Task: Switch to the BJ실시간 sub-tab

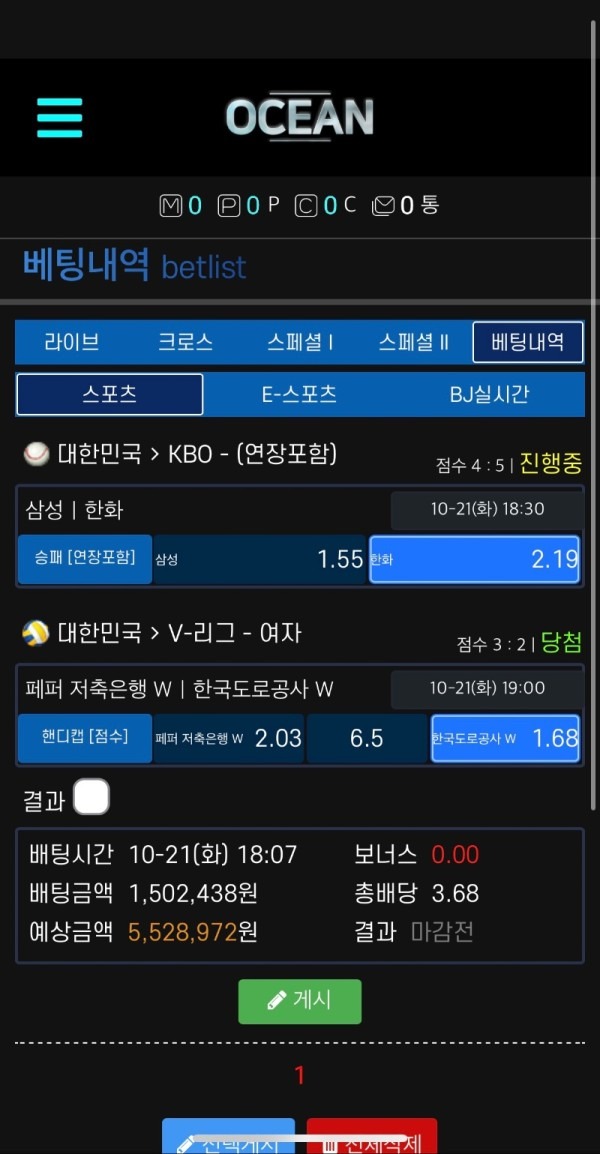Action: coord(489,394)
